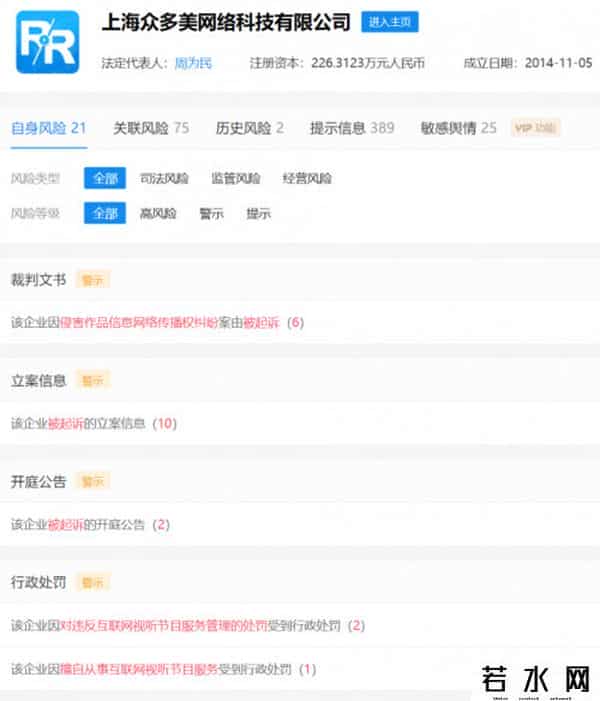Filter risk type by 司法风险

(x=165, y=179)
